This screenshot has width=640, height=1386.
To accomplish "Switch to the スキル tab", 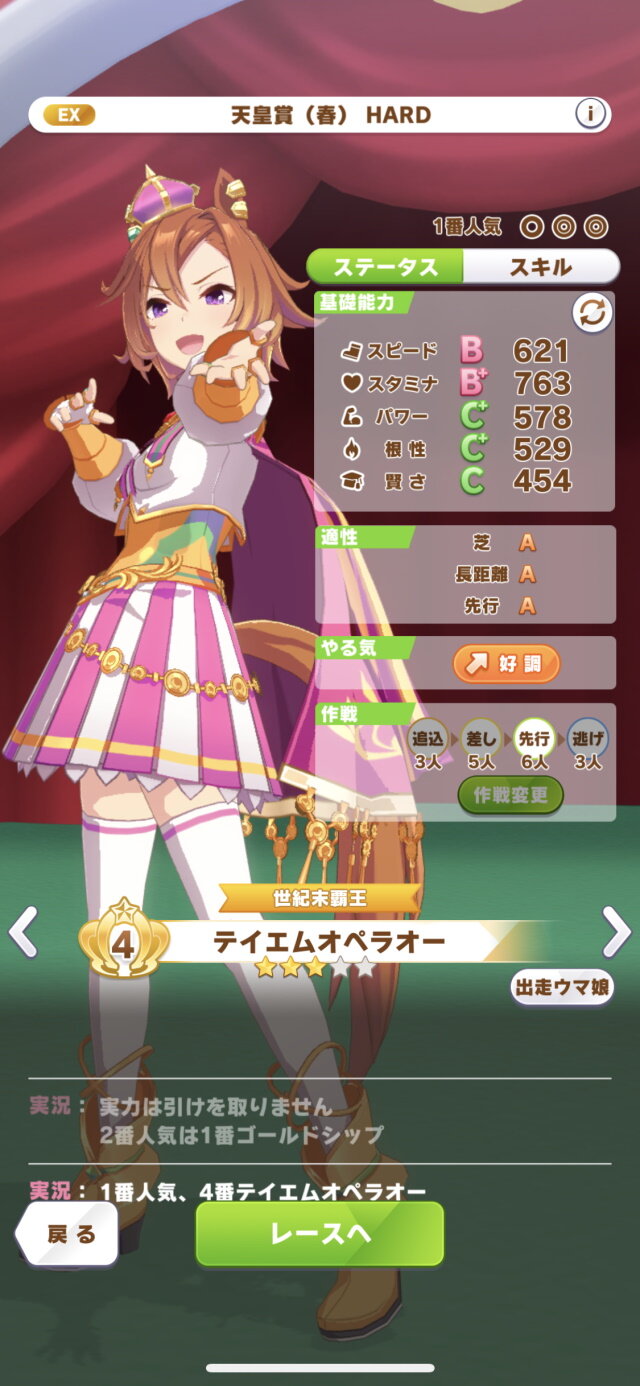I will pos(541,267).
